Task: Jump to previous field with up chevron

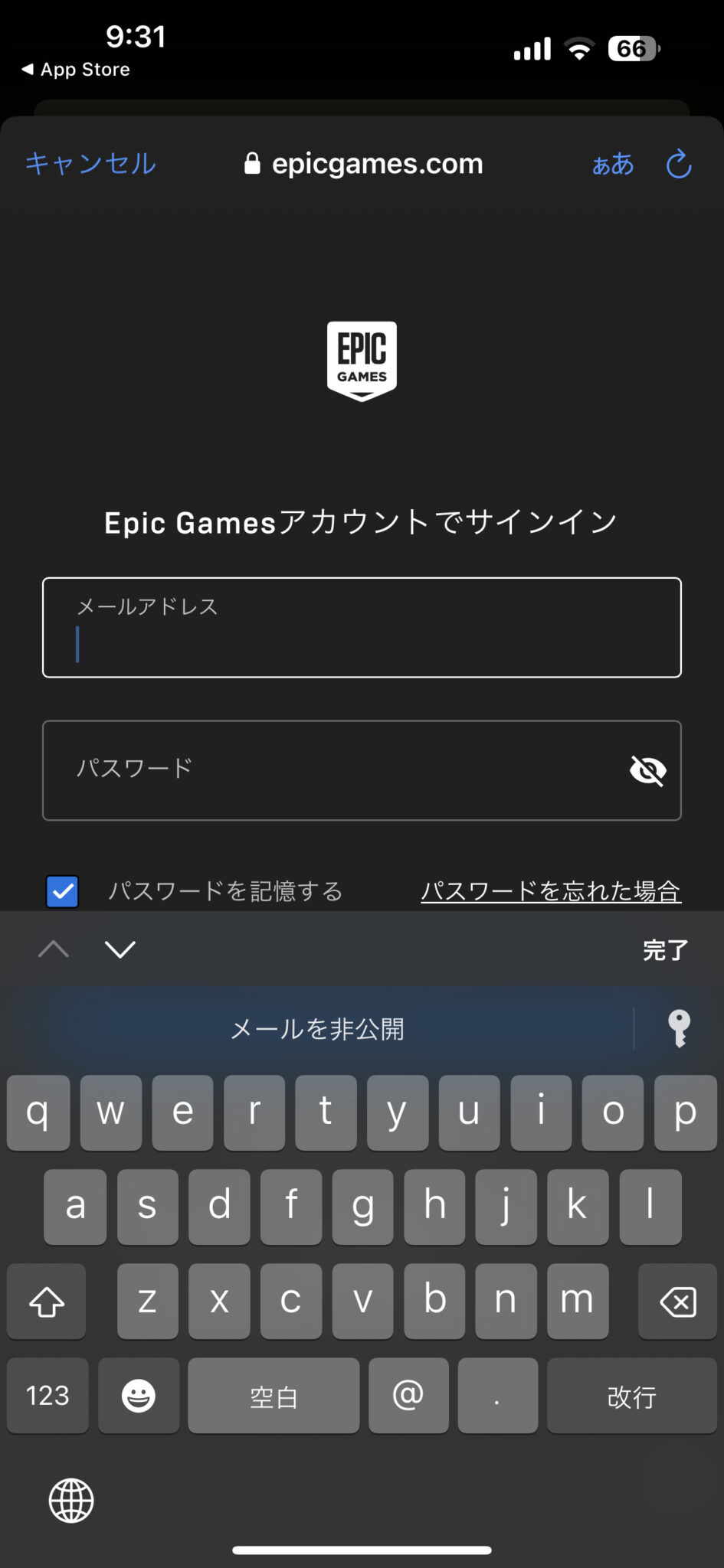Action: 52,949
